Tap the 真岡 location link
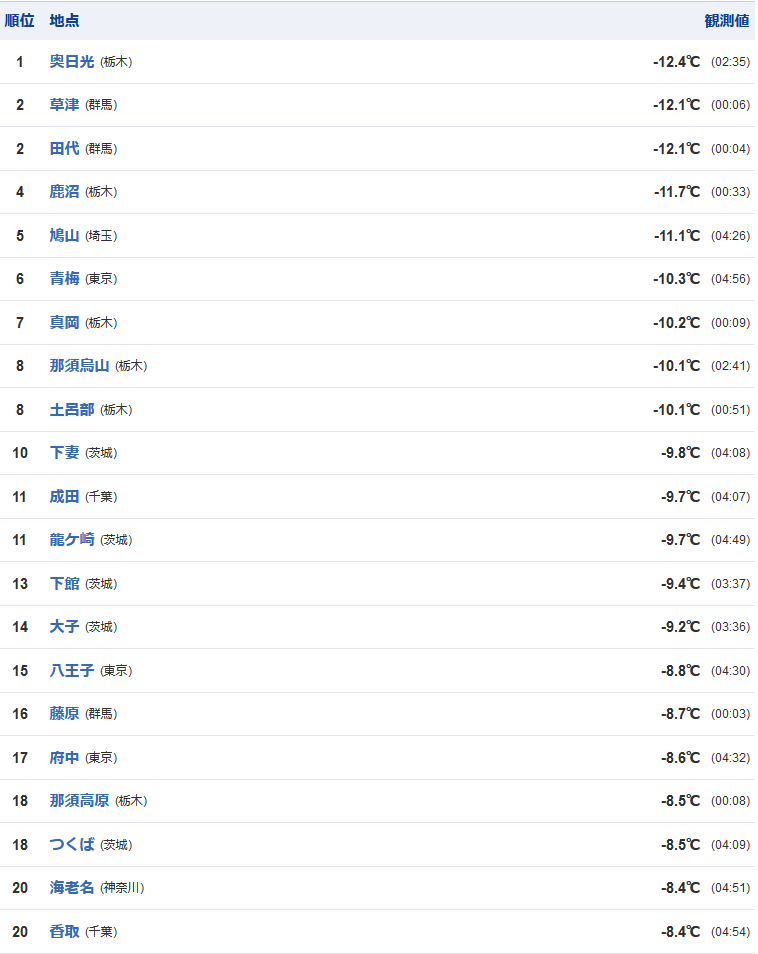Image resolution: width=758 pixels, height=954 pixels. (x=64, y=323)
